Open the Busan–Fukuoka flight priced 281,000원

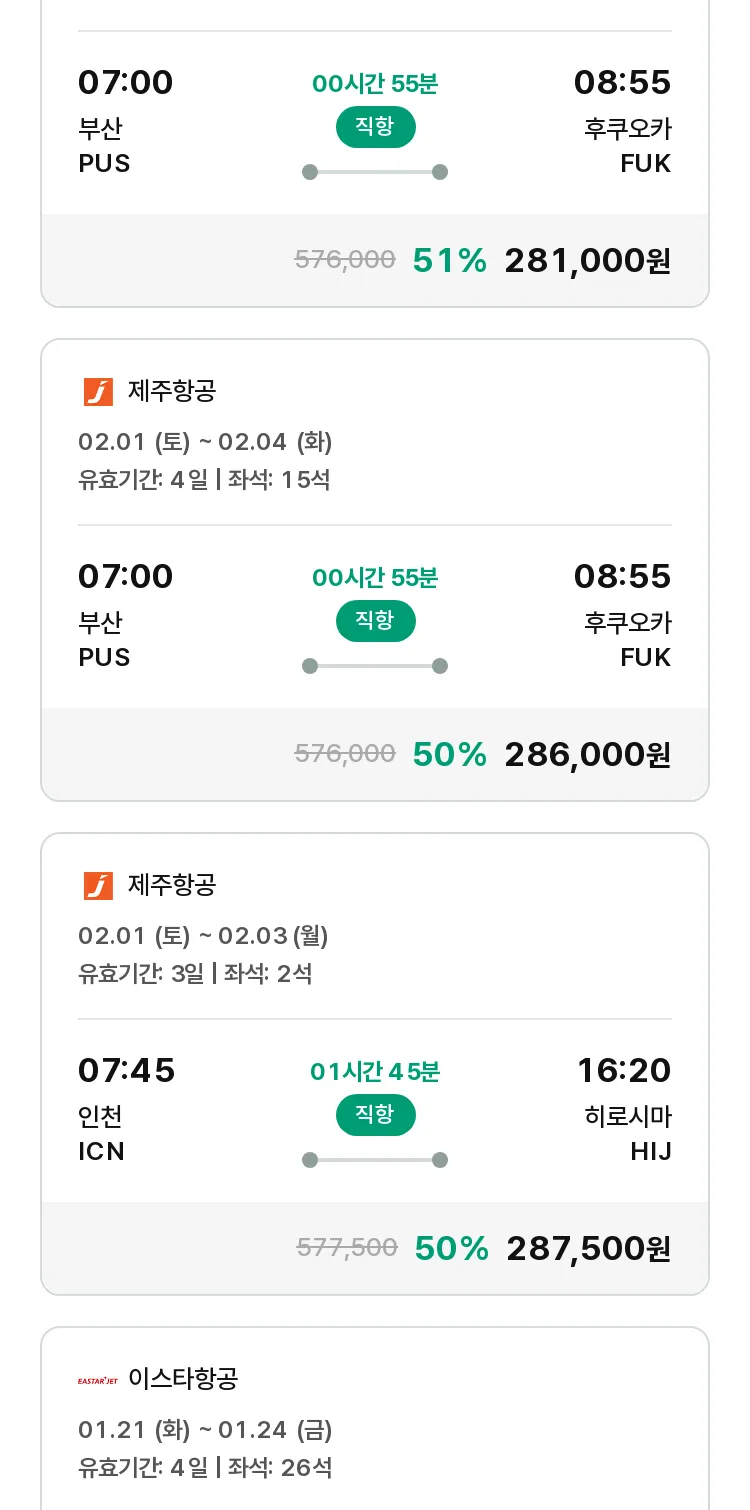click(x=375, y=153)
